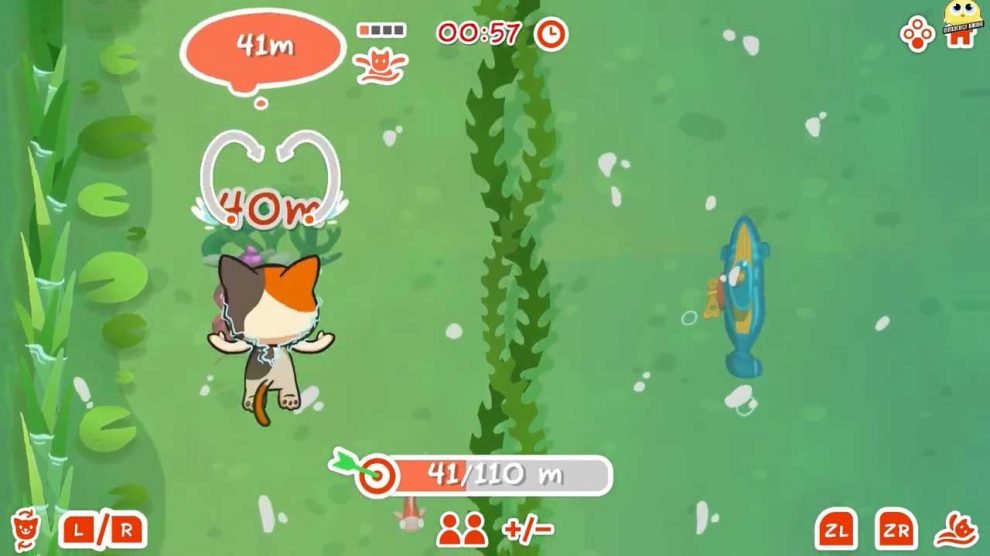Tap the ZR paddle button
The image size is (990, 556).
pyautogui.click(x=896, y=529)
